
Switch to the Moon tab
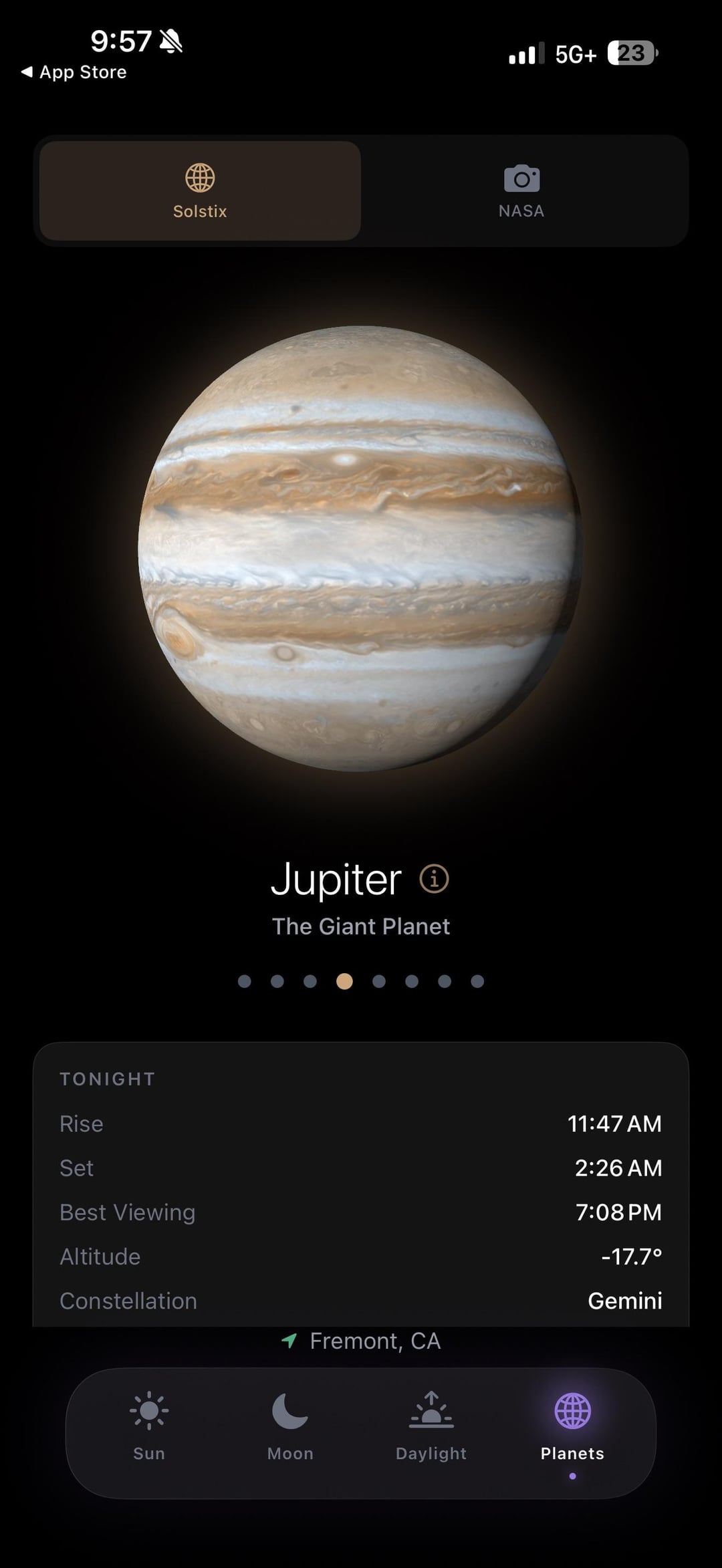[x=290, y=1424]
